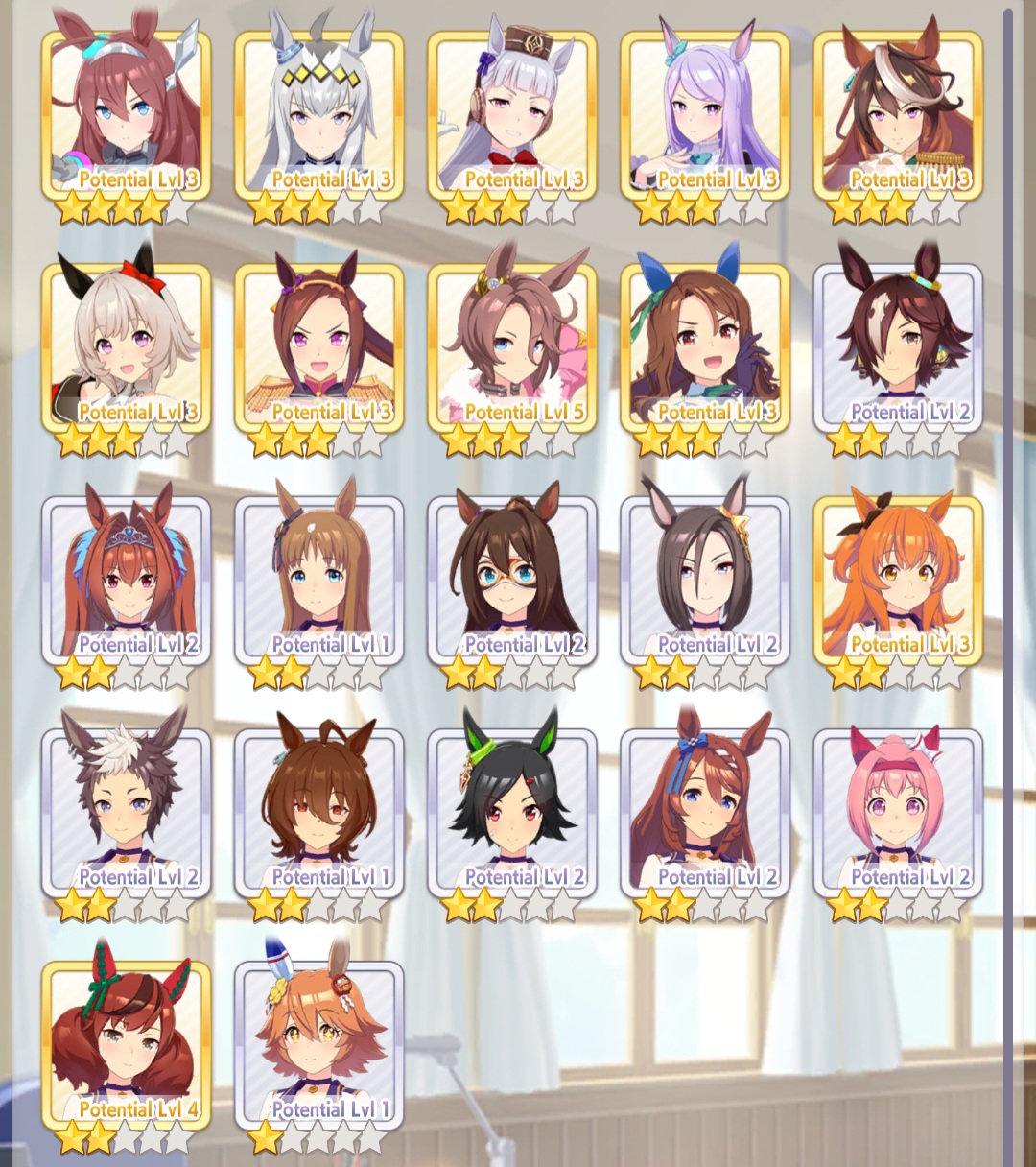Open the character with the eye mask

tap(512, 581)
